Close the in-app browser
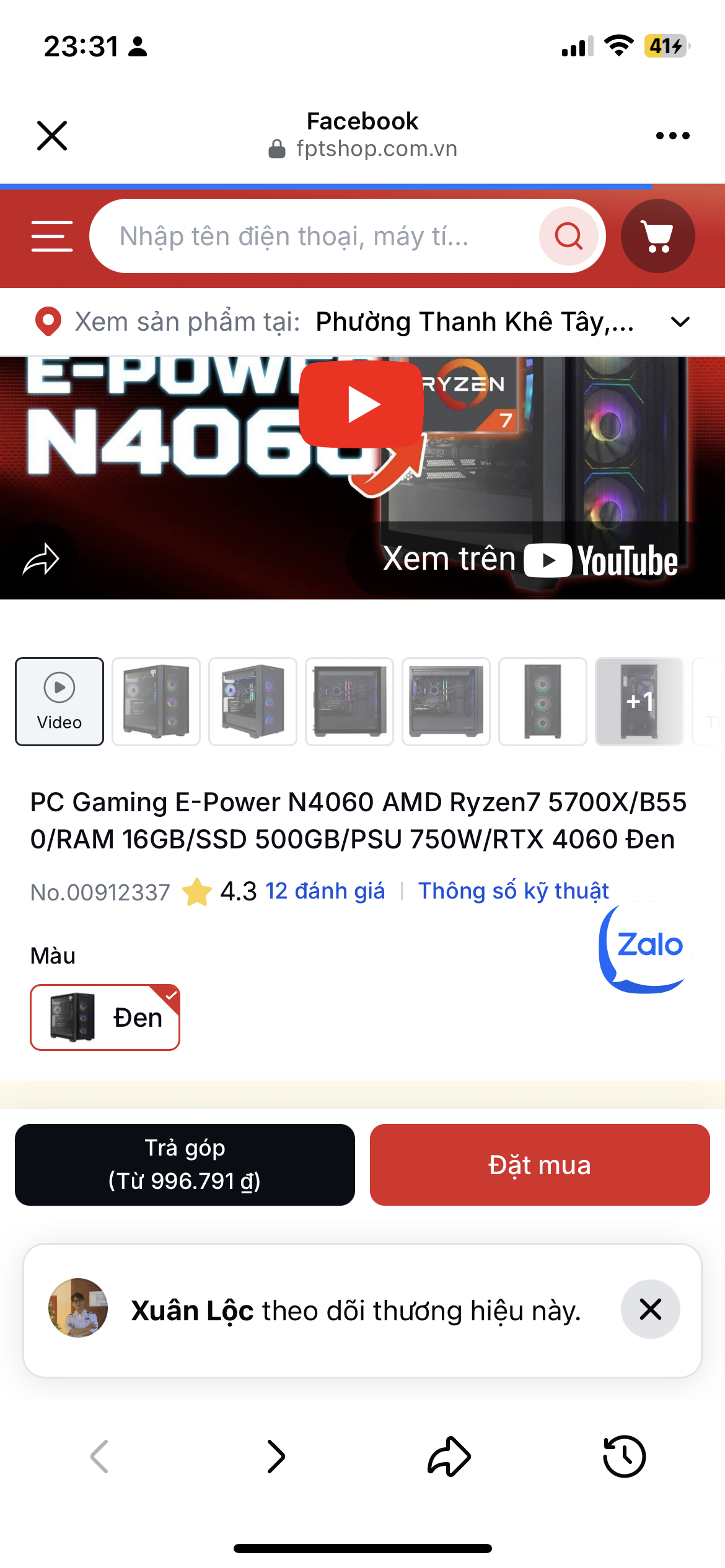This screenshot has height=1568, width=725. pos(52,136)
